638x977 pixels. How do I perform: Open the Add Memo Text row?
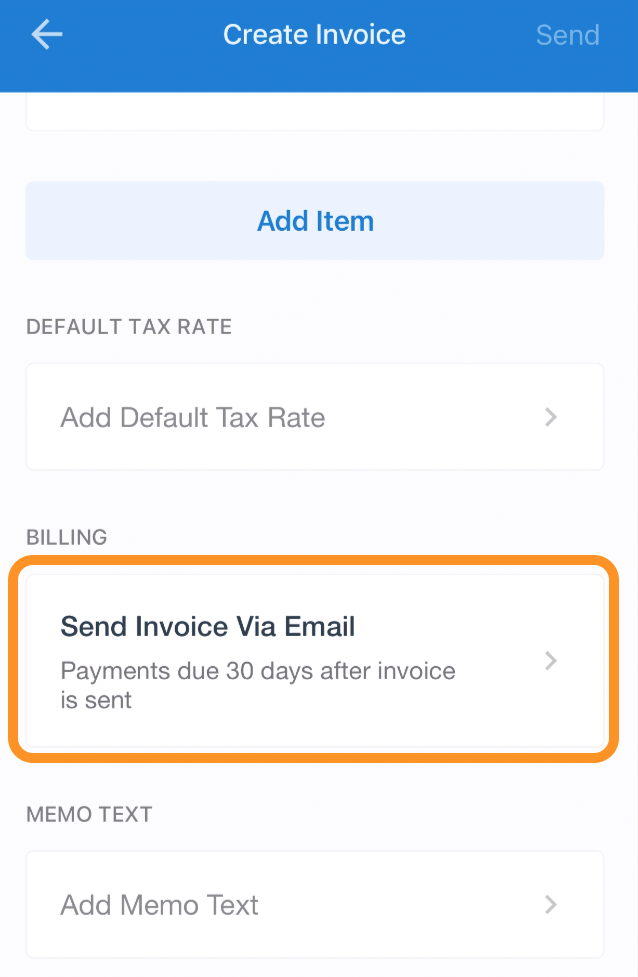tap(315, 905)
